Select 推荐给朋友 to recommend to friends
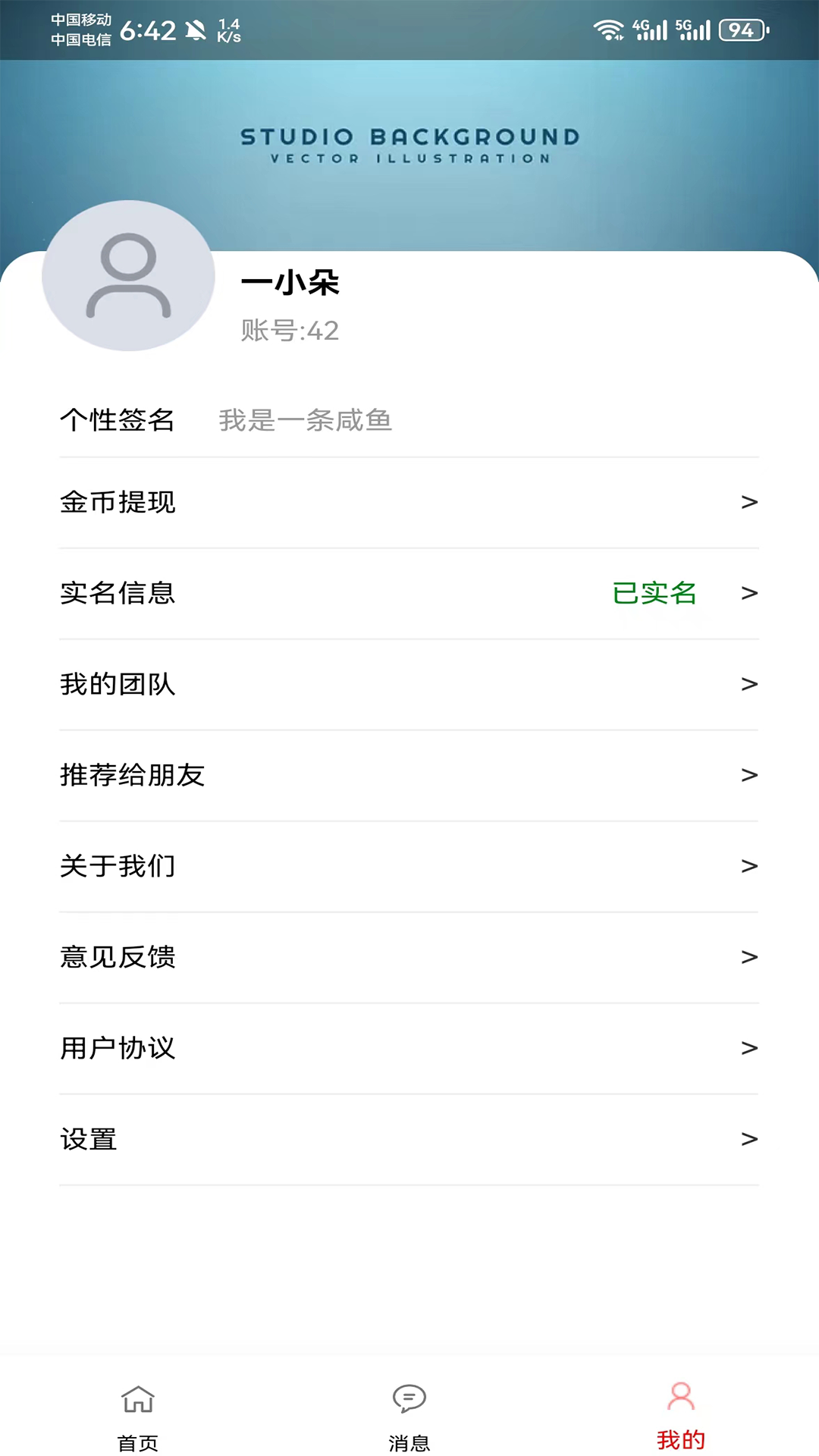The image size is (819, 1456). (409, 775)
